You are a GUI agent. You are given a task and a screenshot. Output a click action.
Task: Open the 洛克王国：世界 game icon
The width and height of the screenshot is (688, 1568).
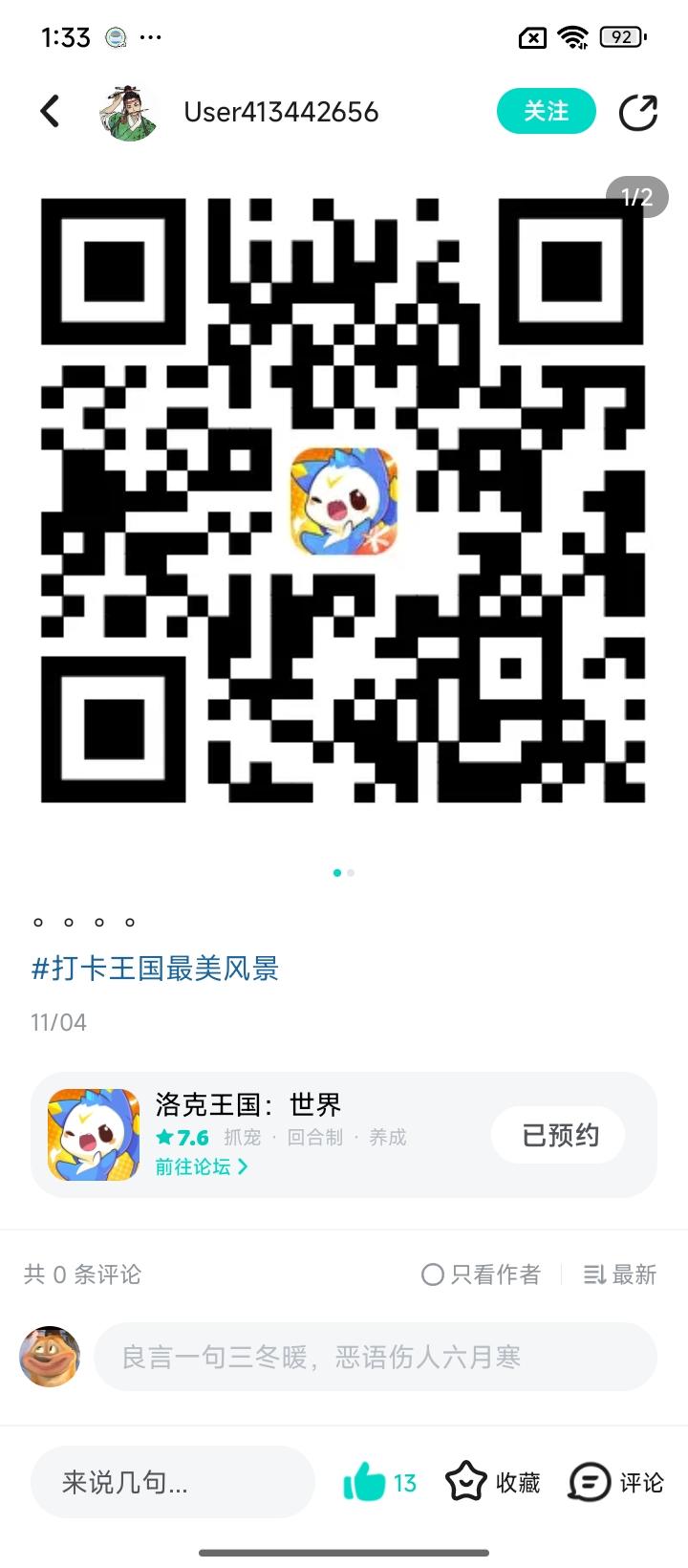coord(93,1134)
